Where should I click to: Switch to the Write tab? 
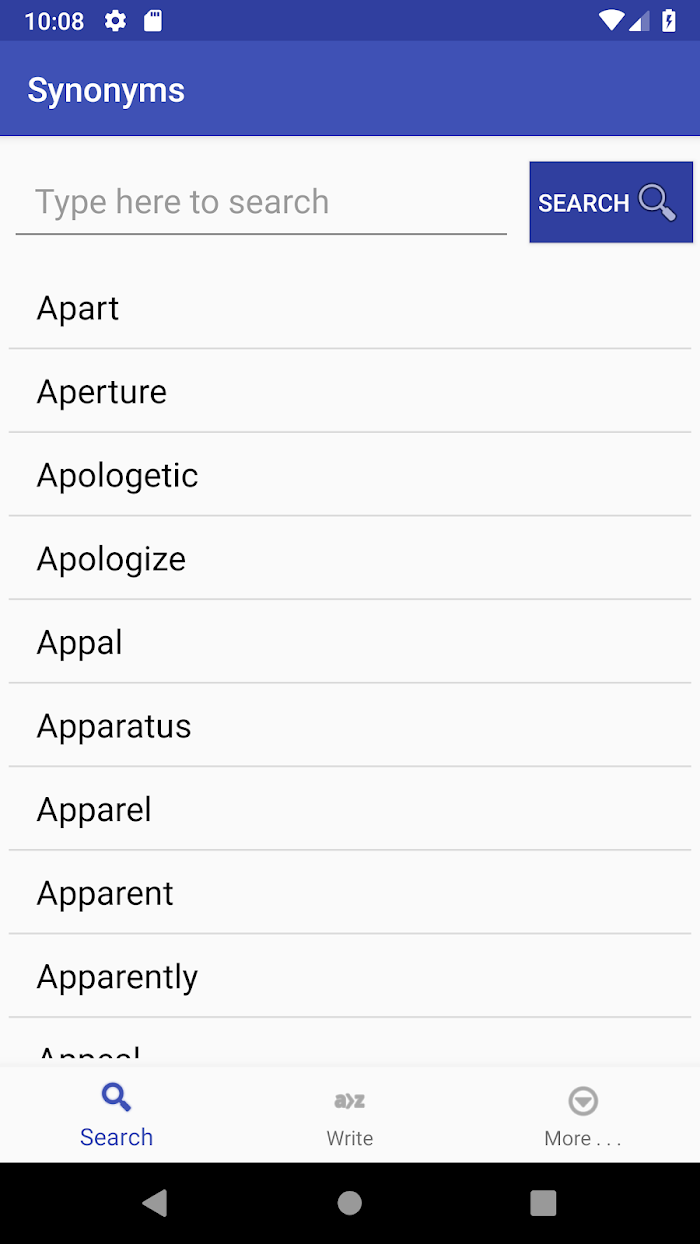click(x=350, y=1115)
